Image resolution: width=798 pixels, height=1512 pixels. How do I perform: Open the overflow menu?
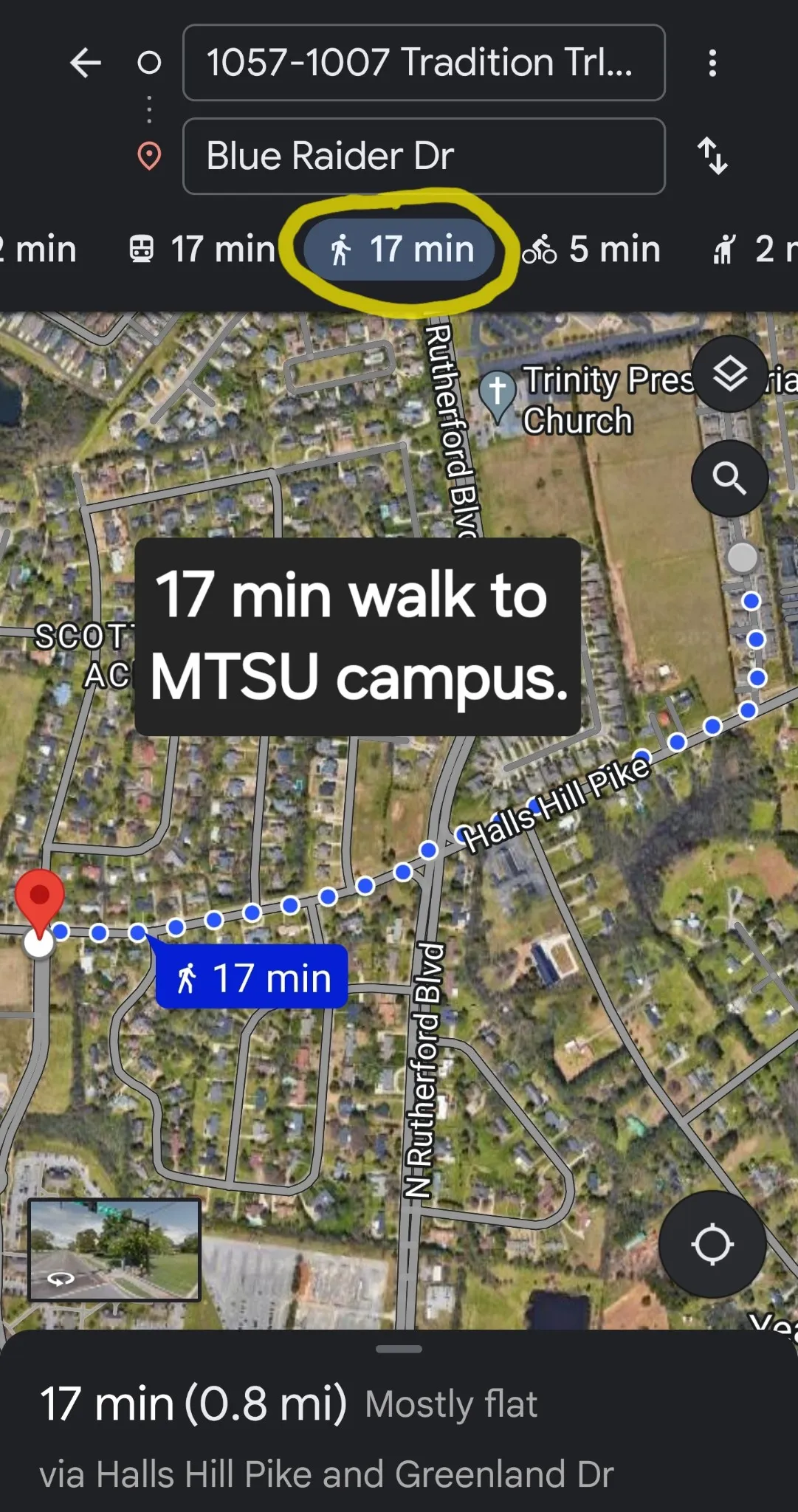712,63
